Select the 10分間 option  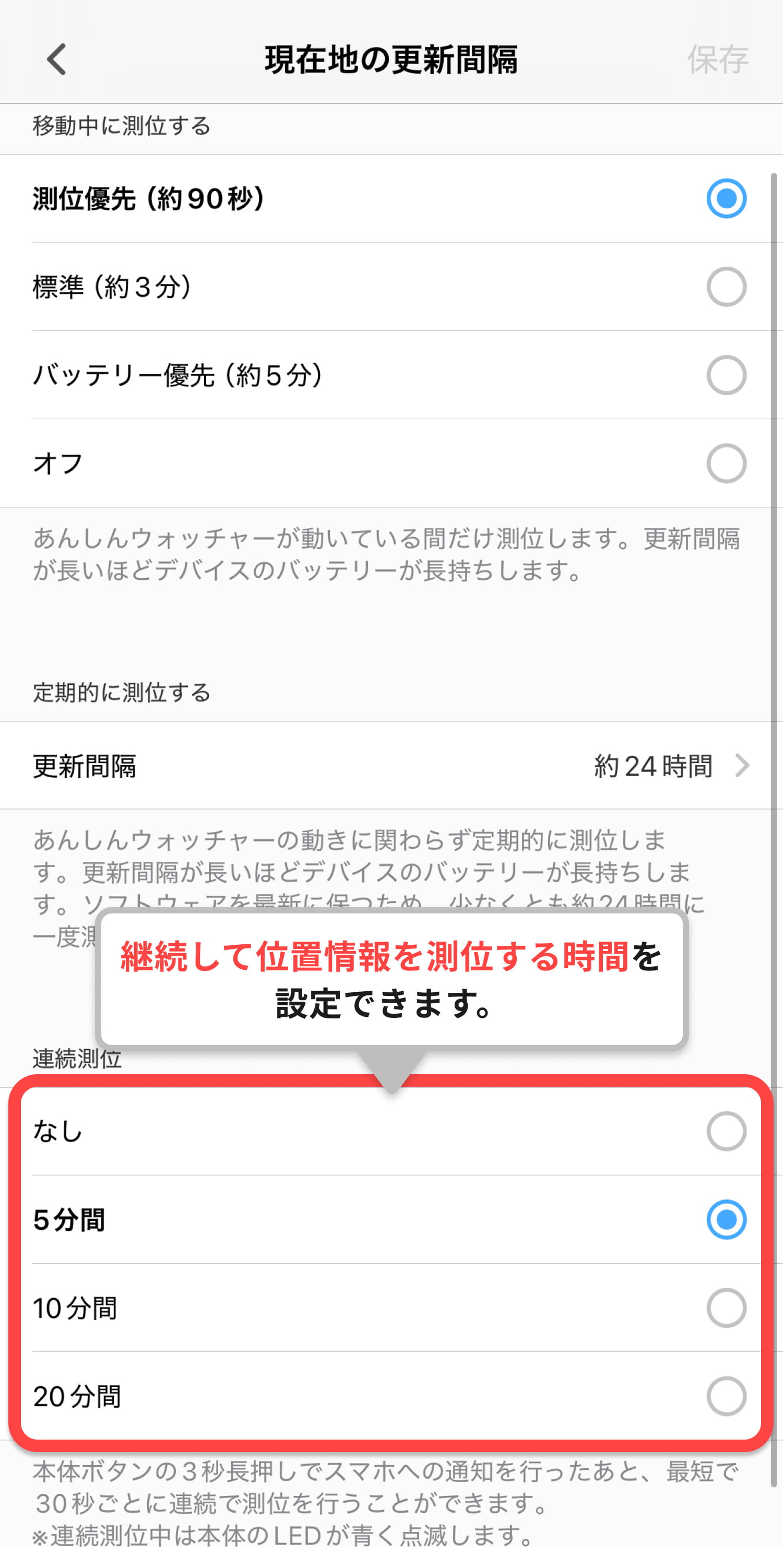click(x=726, y=1308)
